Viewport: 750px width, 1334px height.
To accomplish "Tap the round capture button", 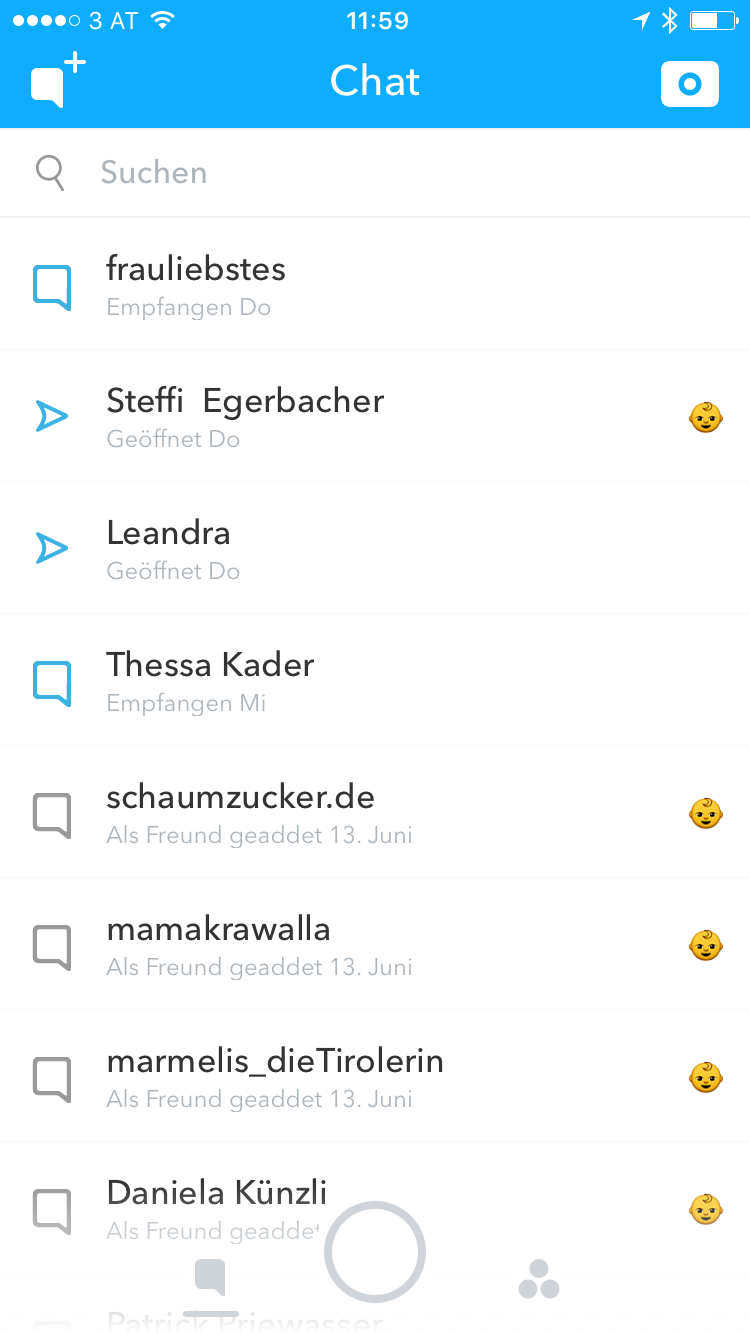I will click(375, 1252).
